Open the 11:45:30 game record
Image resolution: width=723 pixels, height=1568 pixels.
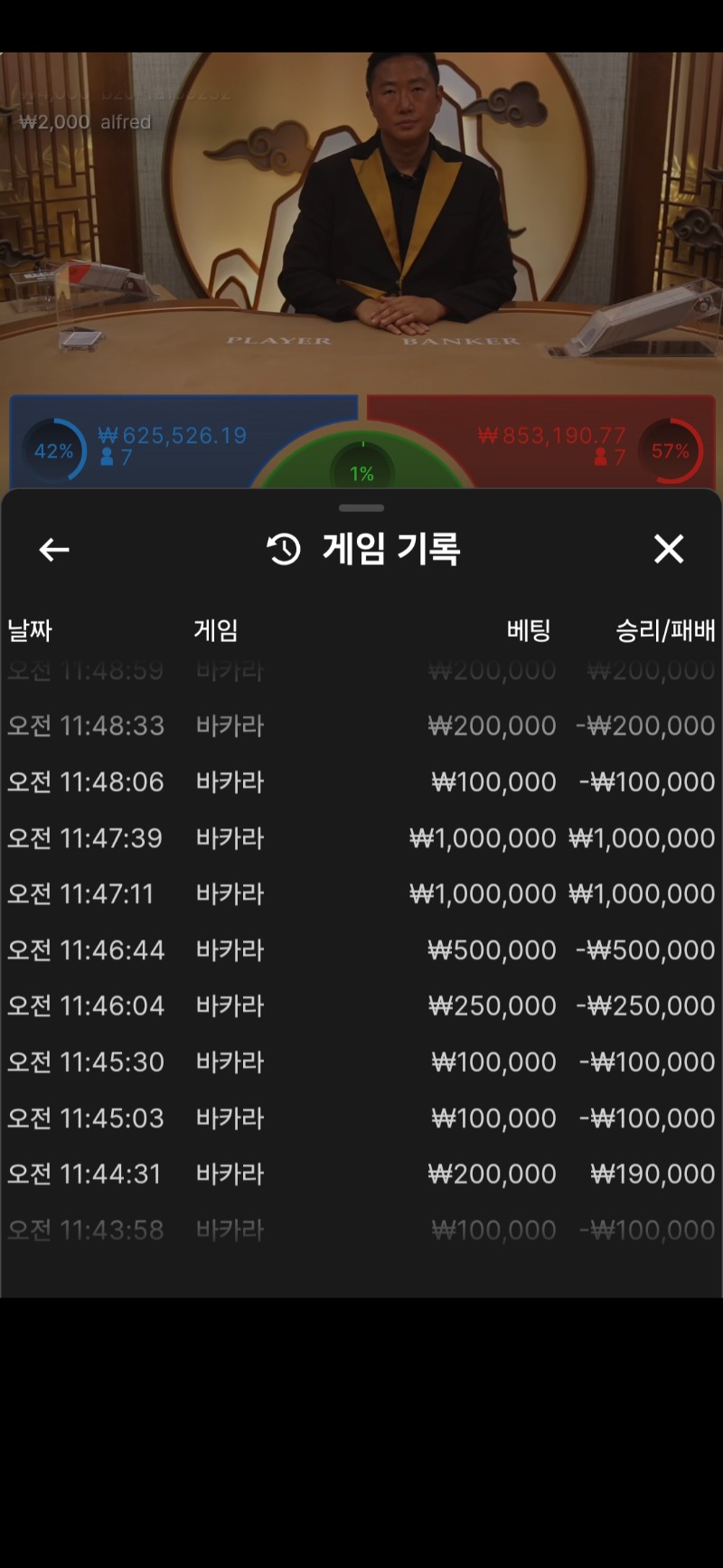tap(361, 1063)
